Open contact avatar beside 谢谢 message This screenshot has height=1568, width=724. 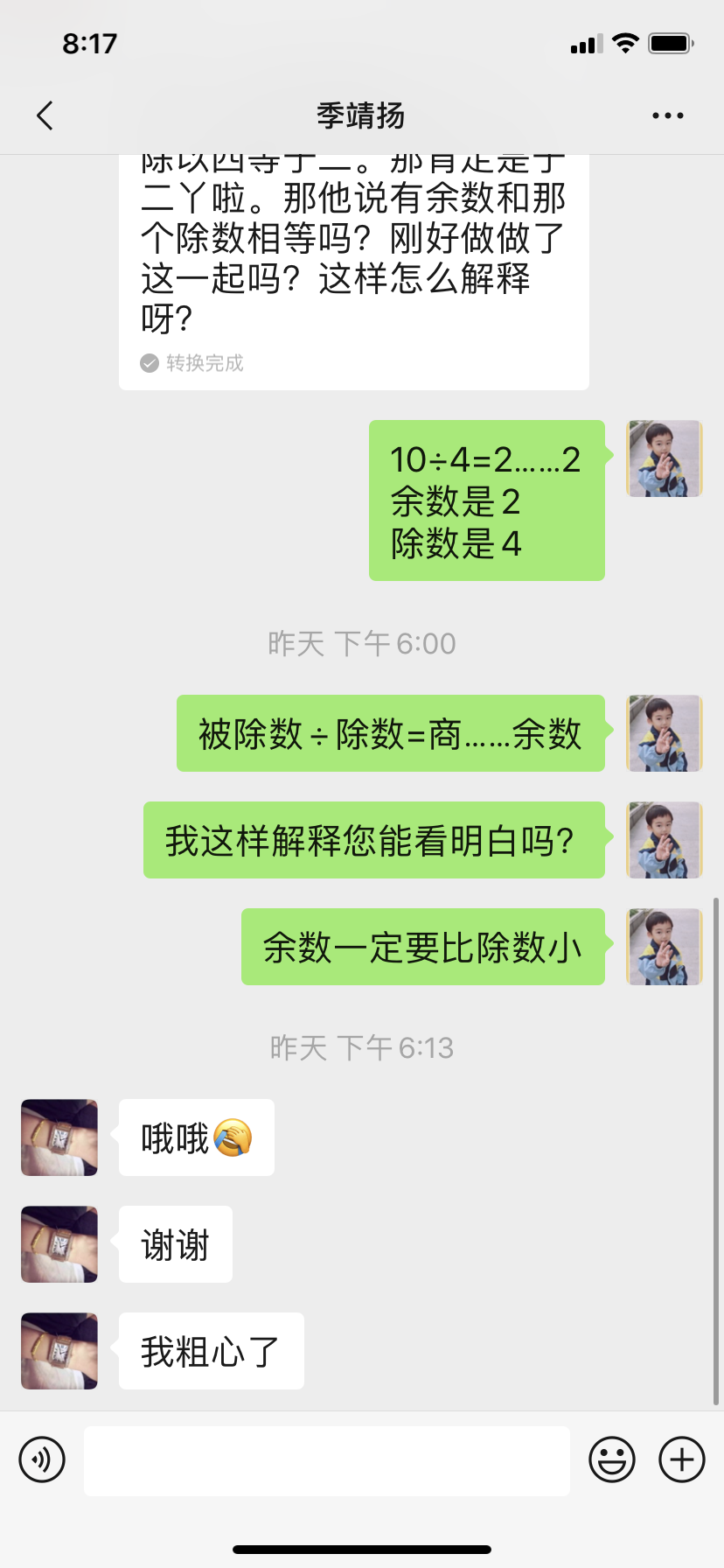59,1244
